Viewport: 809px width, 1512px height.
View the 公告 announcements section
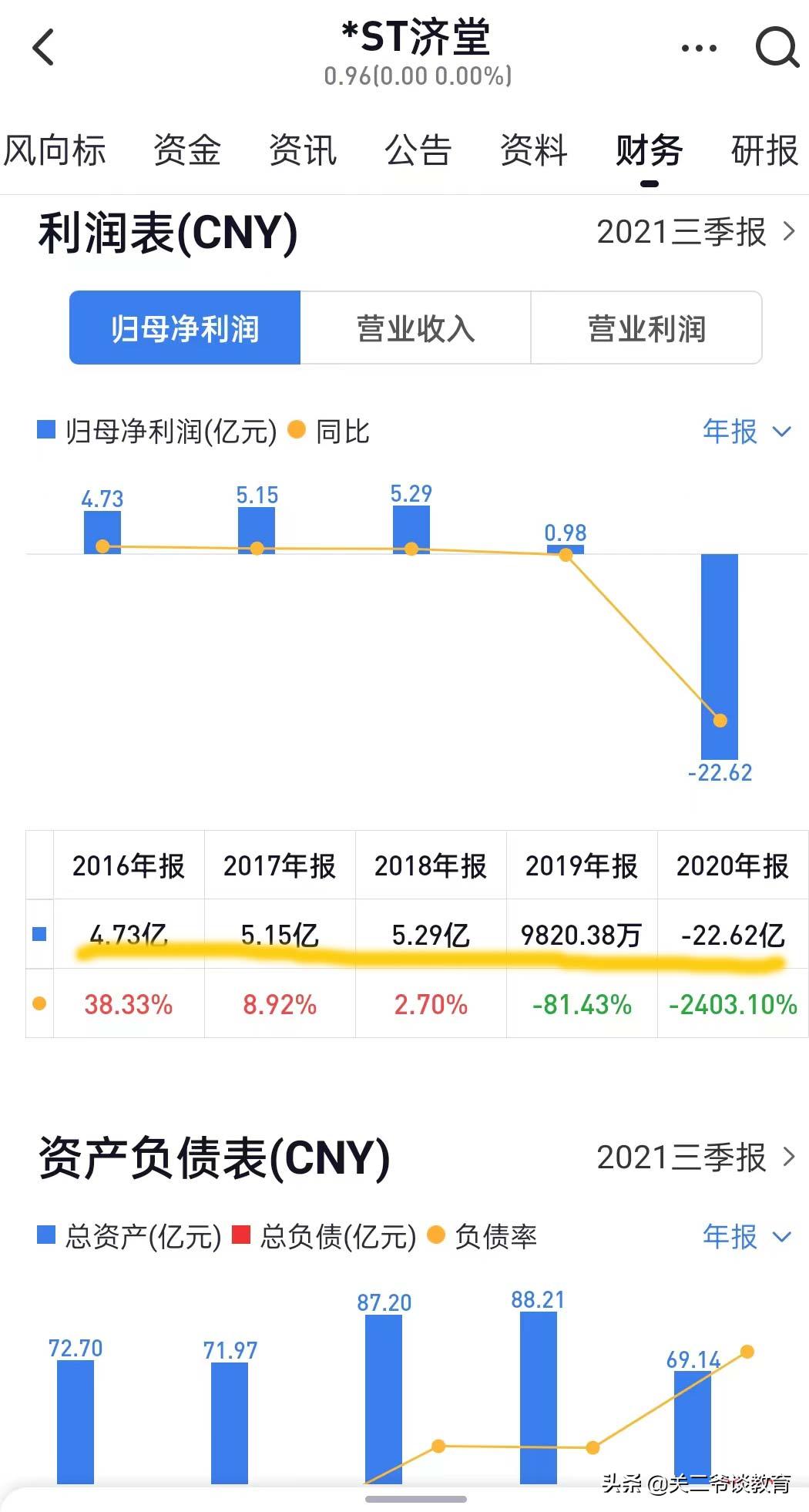click(419, 152)
